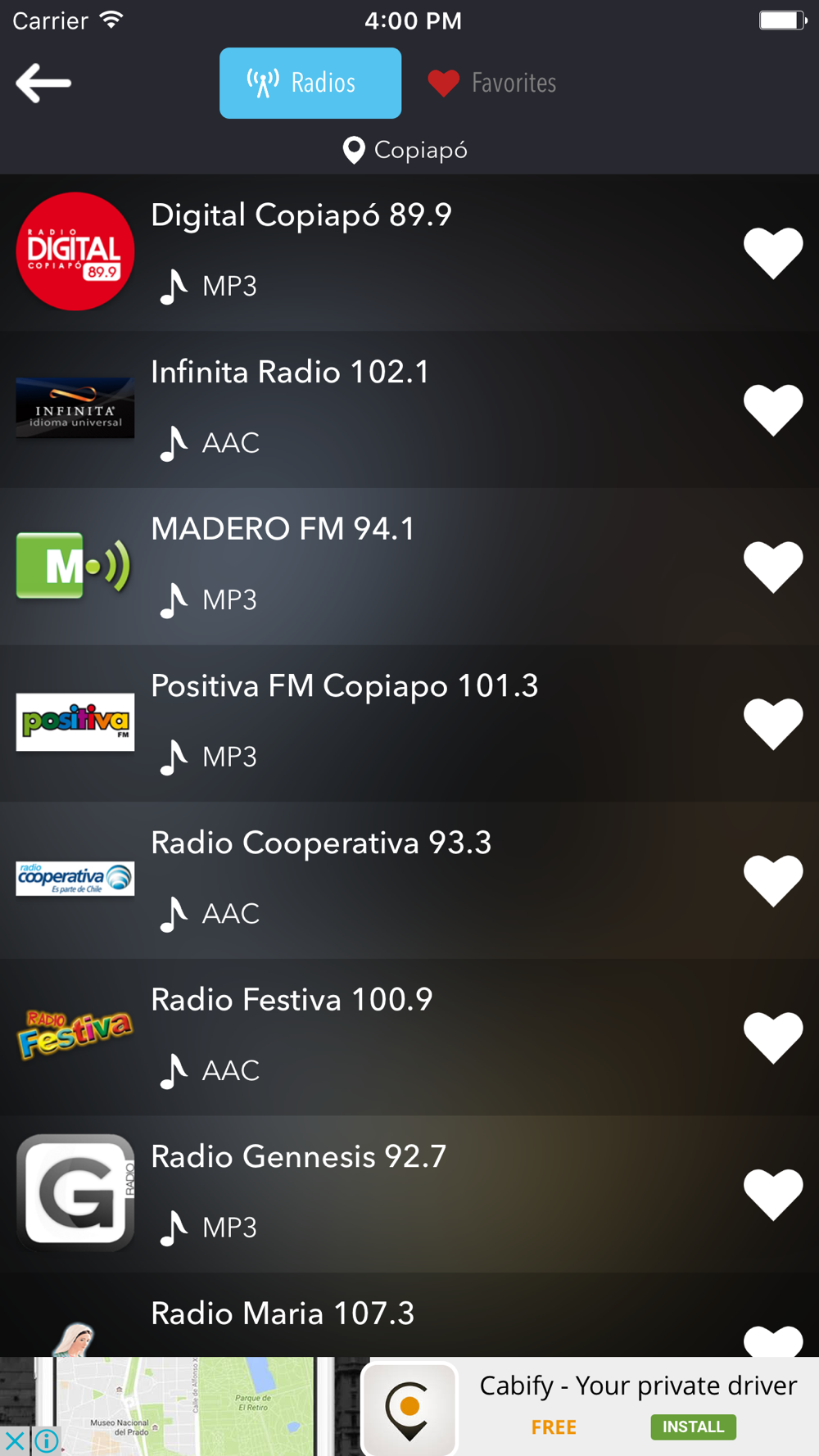Open MADERO FM 94.1 station
This screenshot has height=1456, width=819.
click(x=409, y=567)
